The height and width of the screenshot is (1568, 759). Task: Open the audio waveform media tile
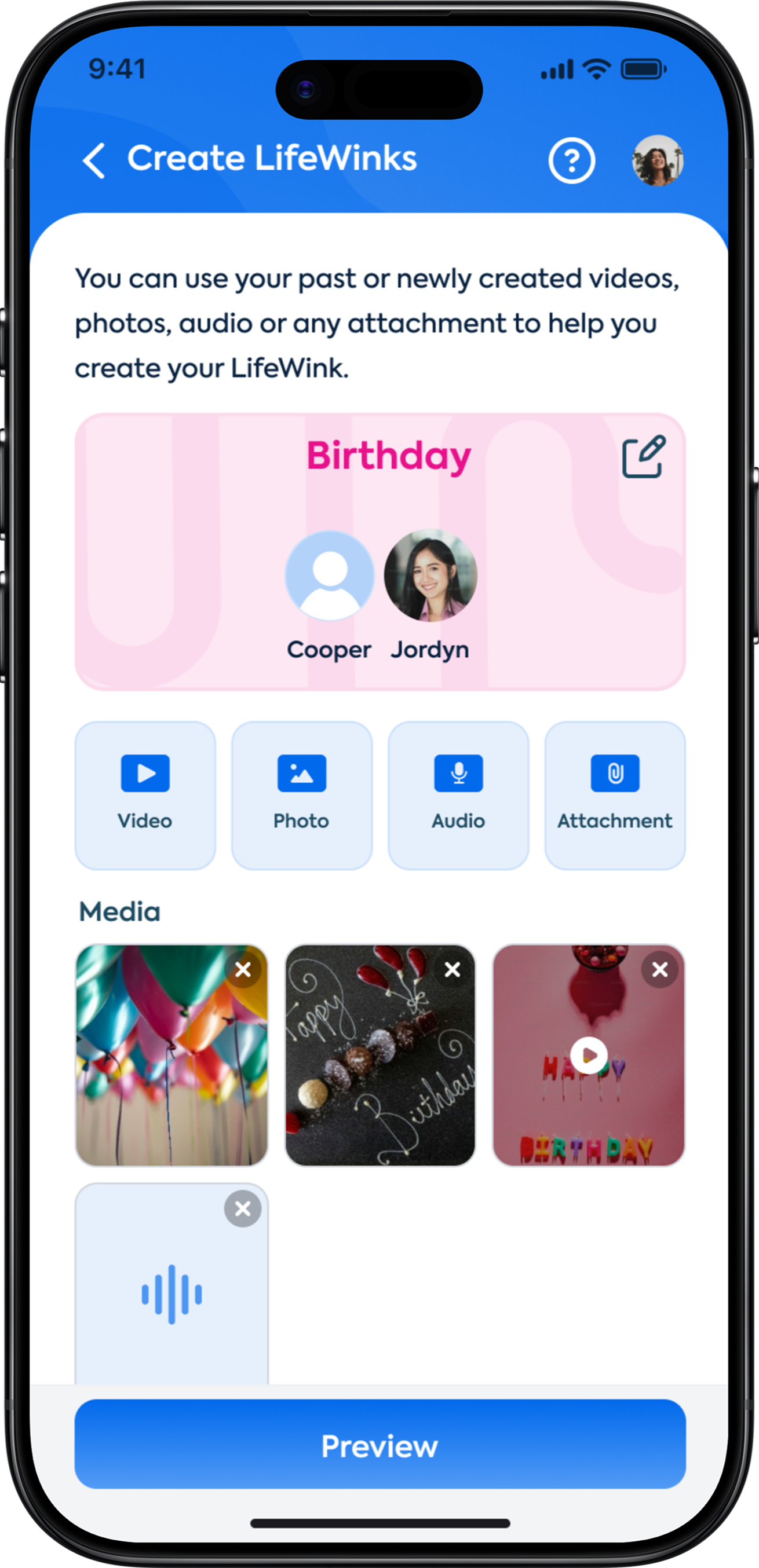(x=171, y=1294)
